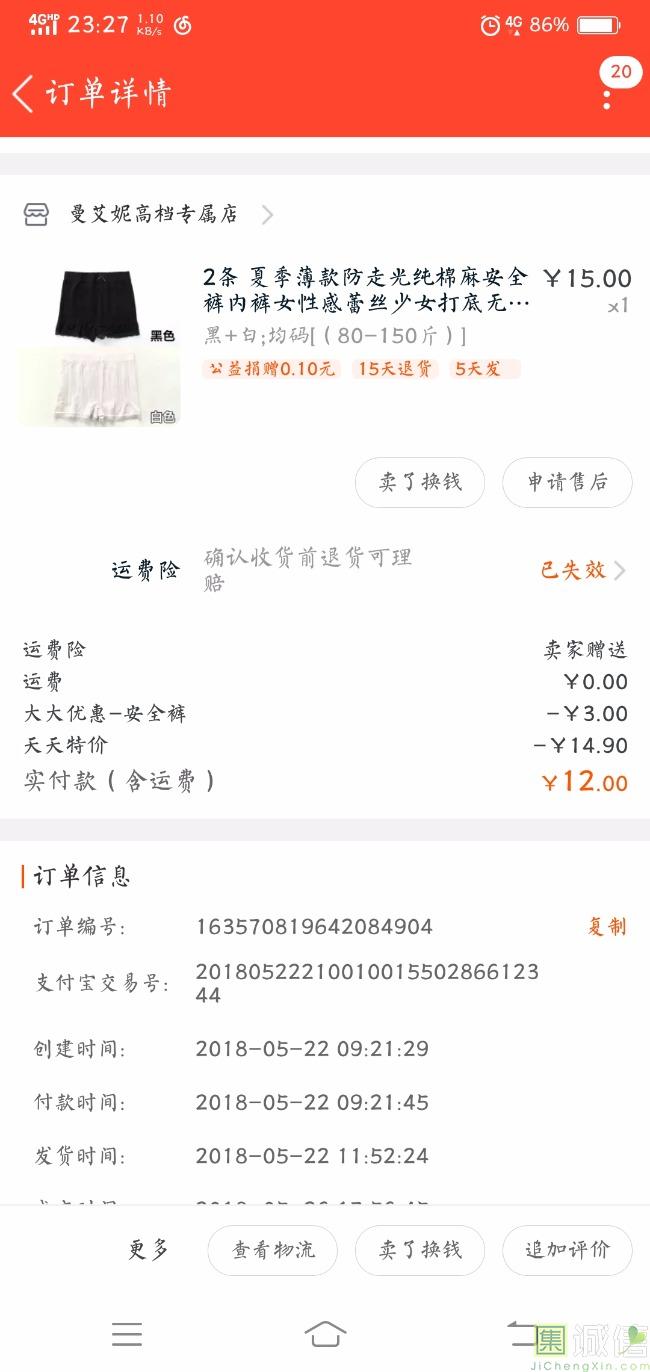Tap 卖了换钱 beside 查看物流
This screenshot has height=1372, width=650.
(x=420, y=1250)
